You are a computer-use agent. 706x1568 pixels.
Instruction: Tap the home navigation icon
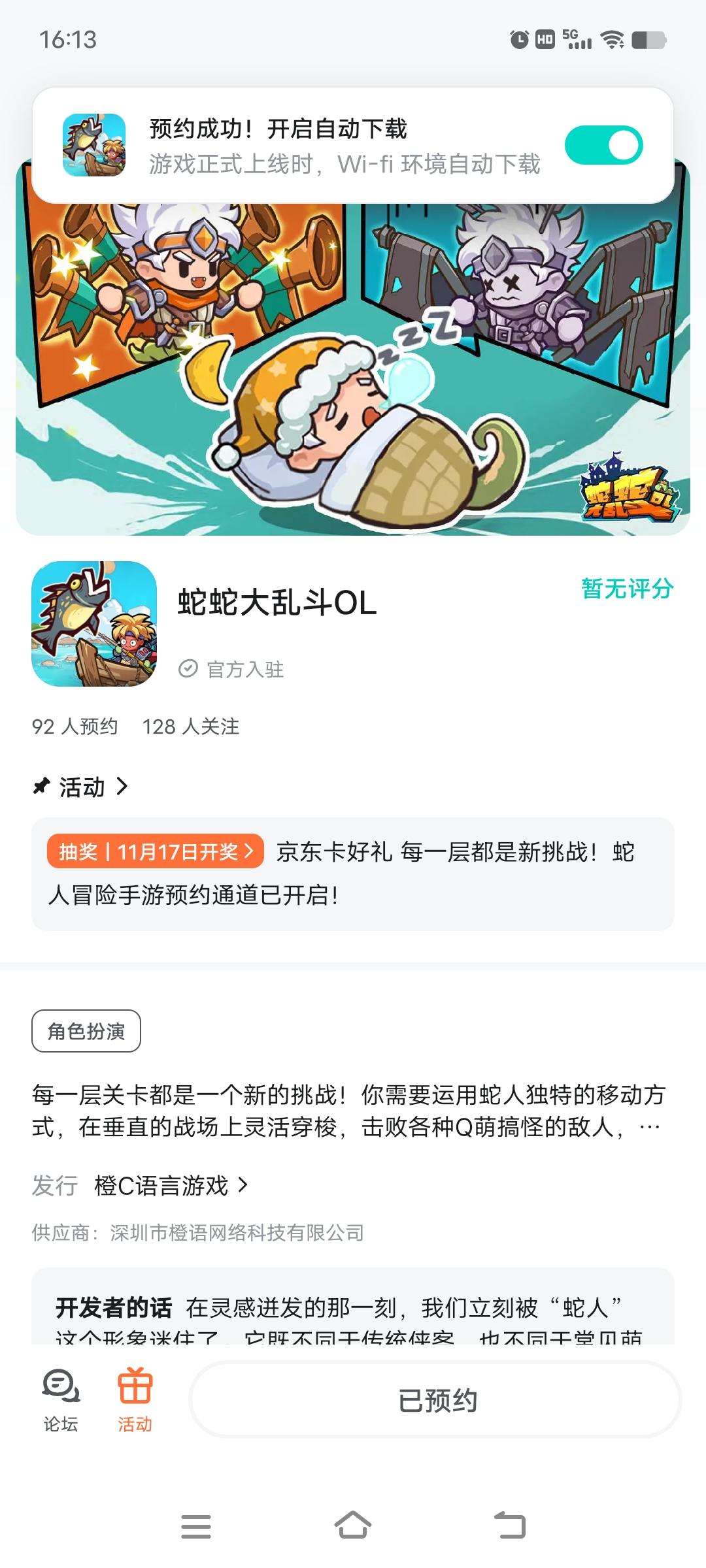point(353,1524)
